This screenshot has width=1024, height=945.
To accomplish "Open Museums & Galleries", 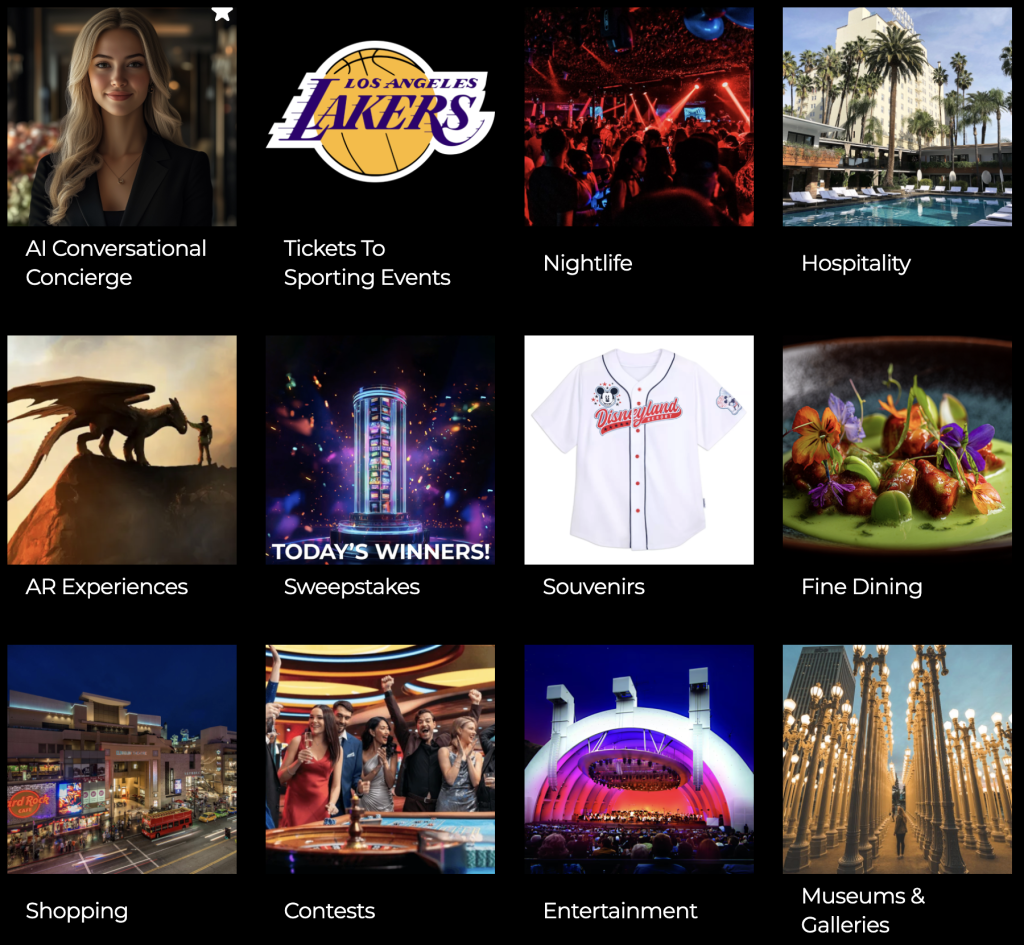I will (x=897, y=759).
